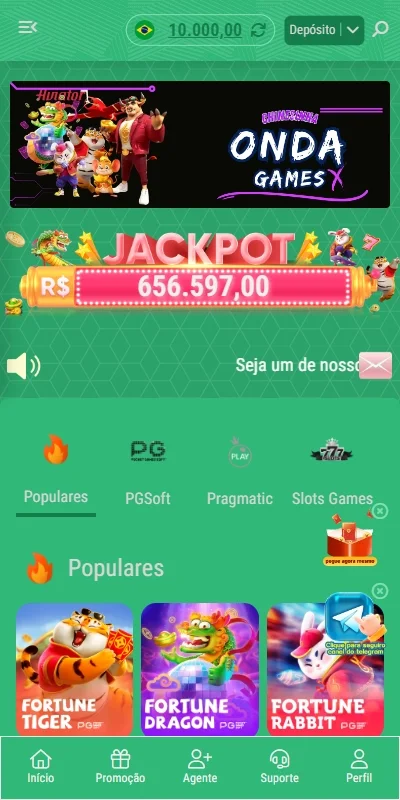Open the messages envelope
This screenshot has width=400, height=800.
pos(376,366)
